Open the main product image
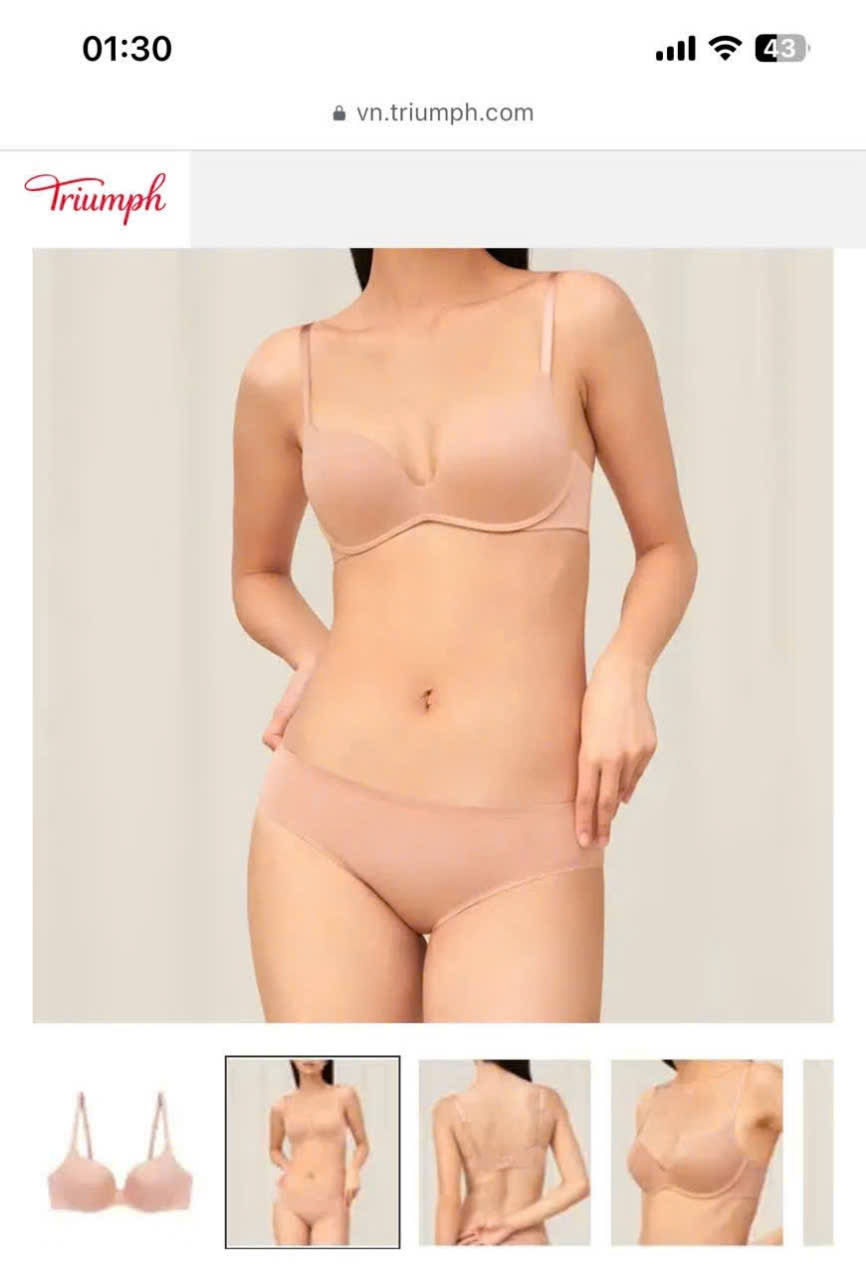Screen dimensions: 866x1280 pos(432,635)
